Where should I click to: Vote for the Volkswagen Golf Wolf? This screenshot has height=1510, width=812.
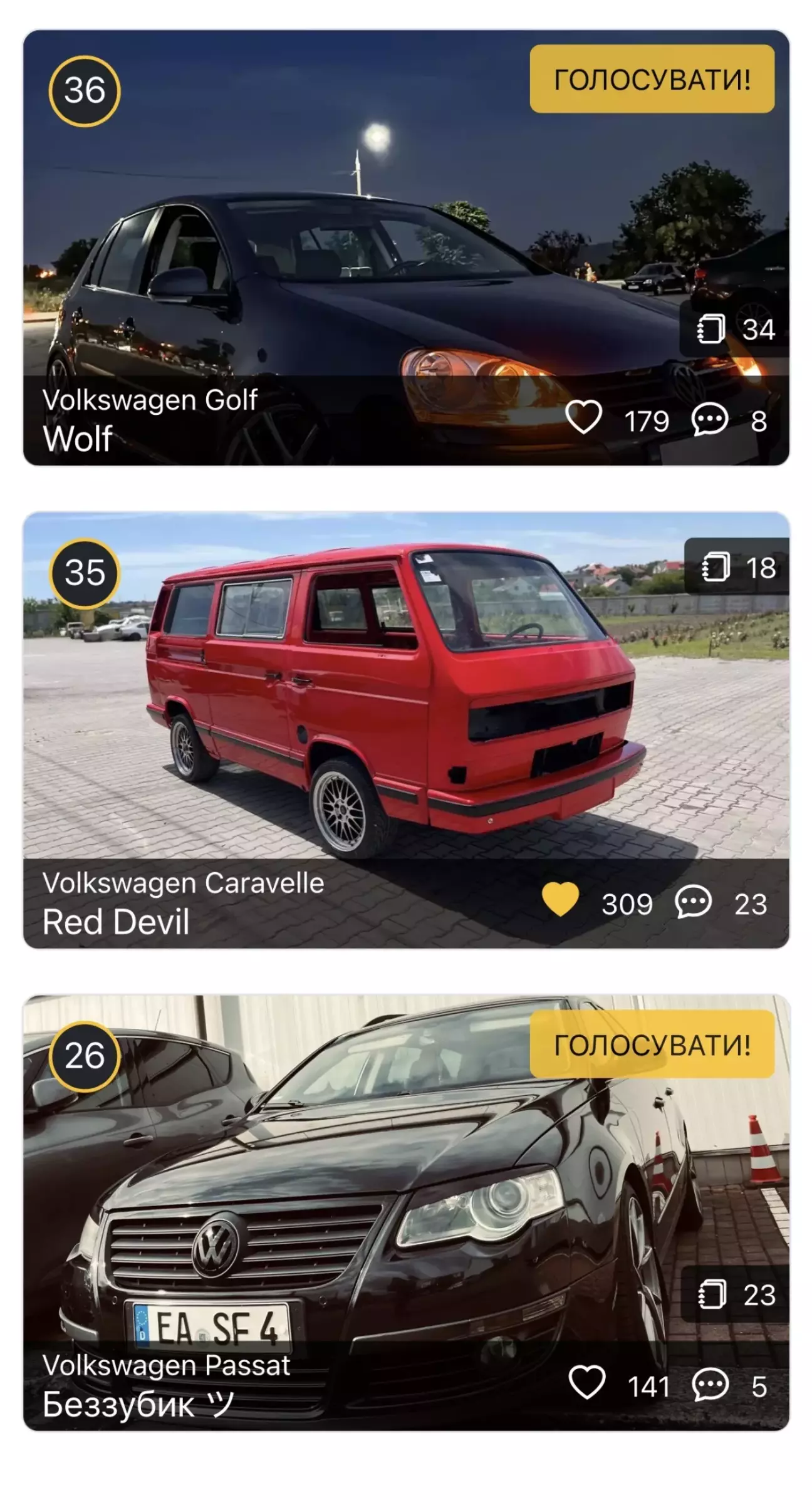click(652, 79)
